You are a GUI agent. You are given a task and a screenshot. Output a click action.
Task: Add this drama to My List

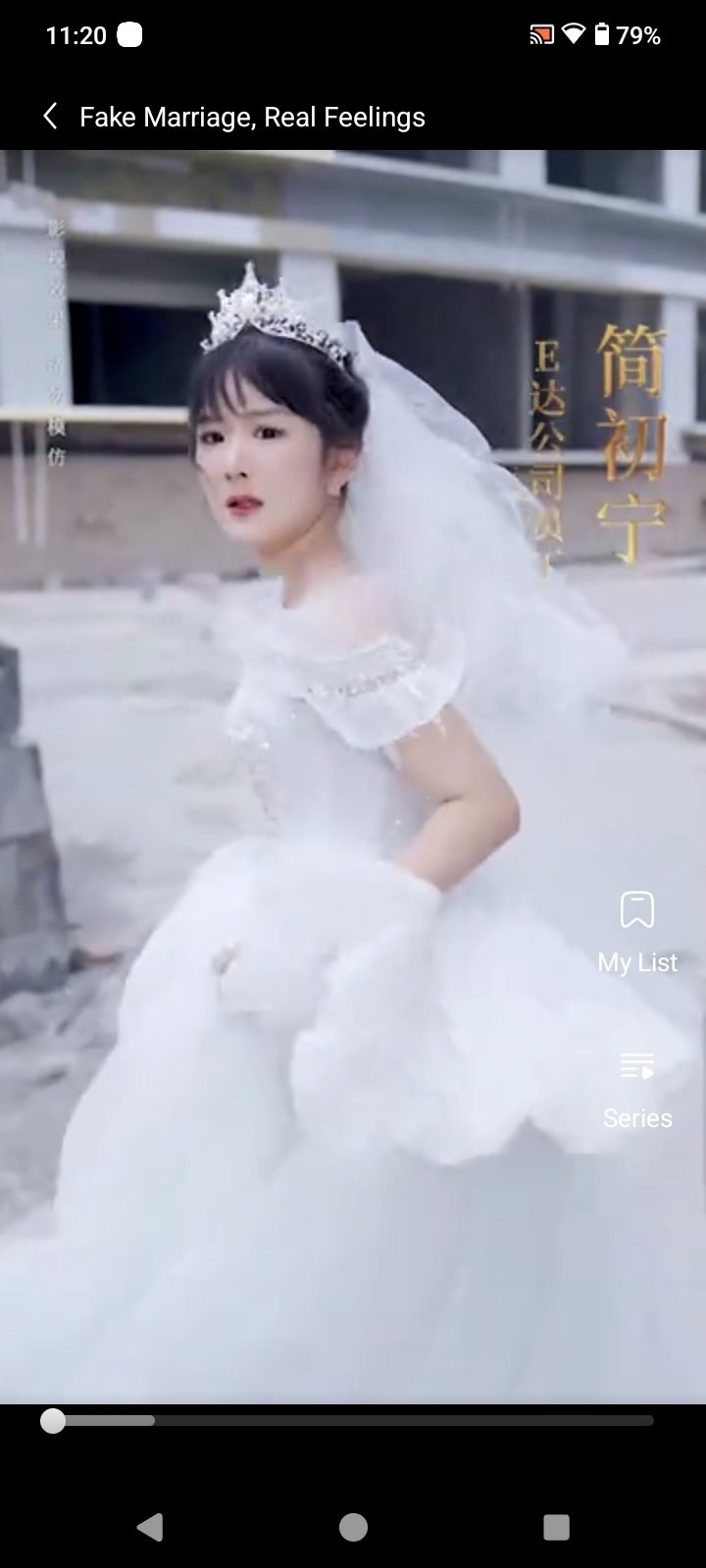tap(637, 931)
